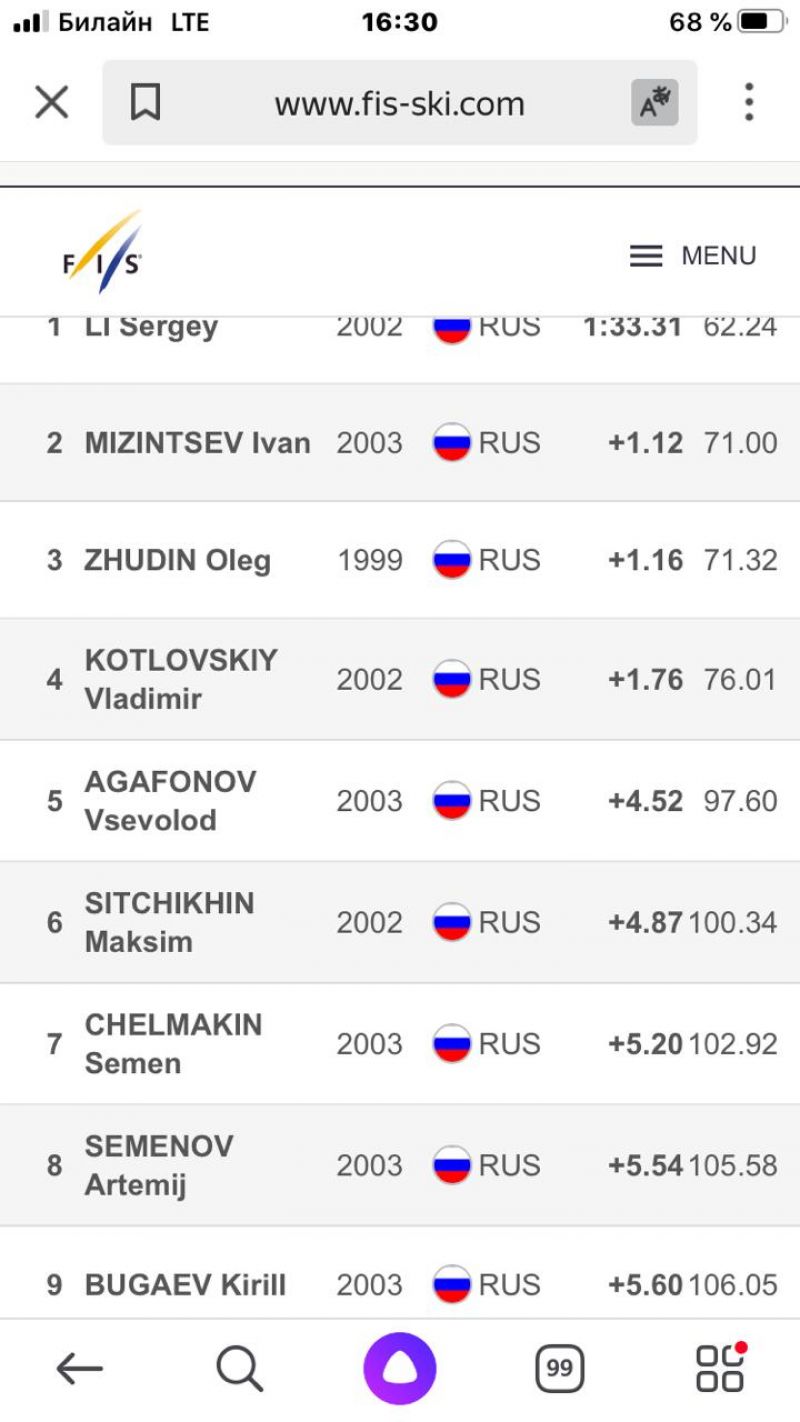The width and height of the screenshot is (800, 1422).
Task: Open the browser's three-dot overflow menu
Action: pos(748,103)
